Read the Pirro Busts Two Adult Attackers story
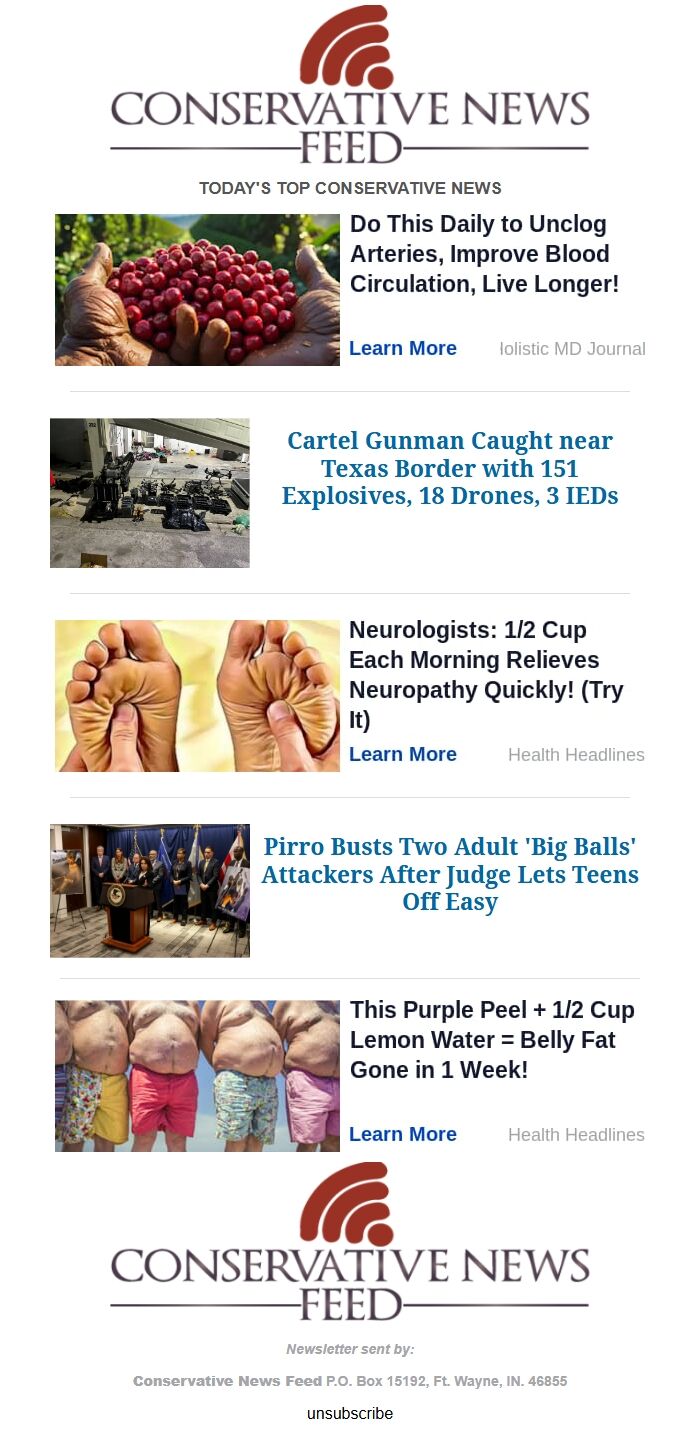The image size is (700, 1429). pos(449,874)
